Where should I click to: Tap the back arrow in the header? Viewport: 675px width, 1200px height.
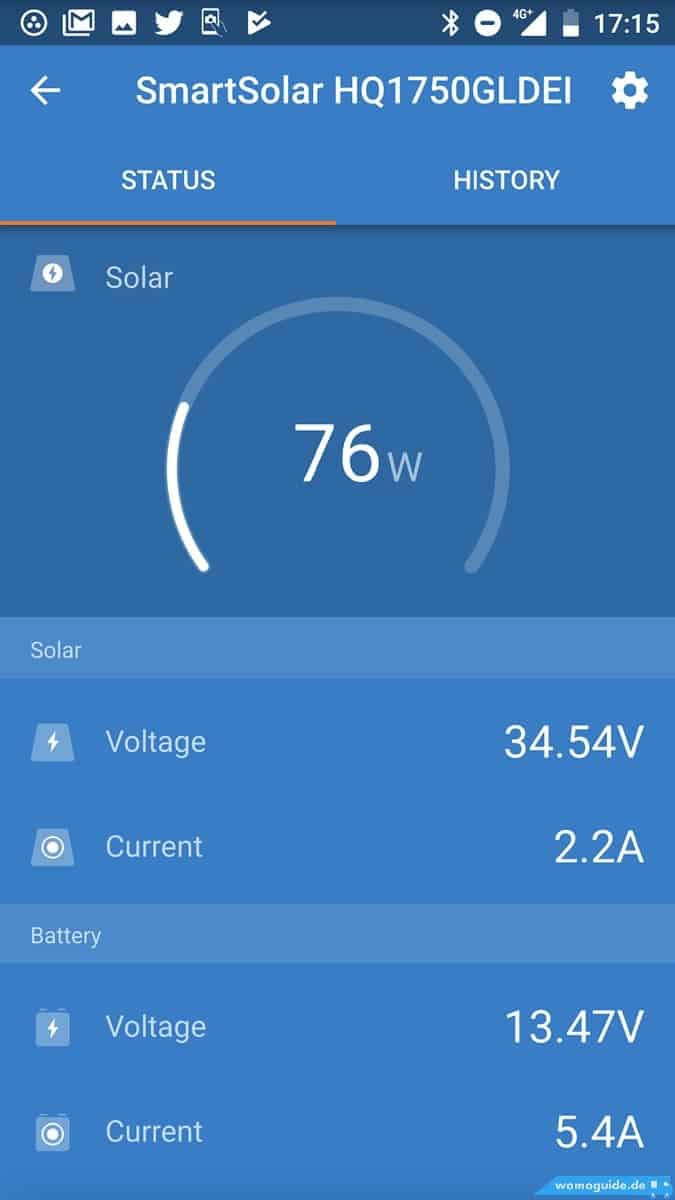click(46, 91)
